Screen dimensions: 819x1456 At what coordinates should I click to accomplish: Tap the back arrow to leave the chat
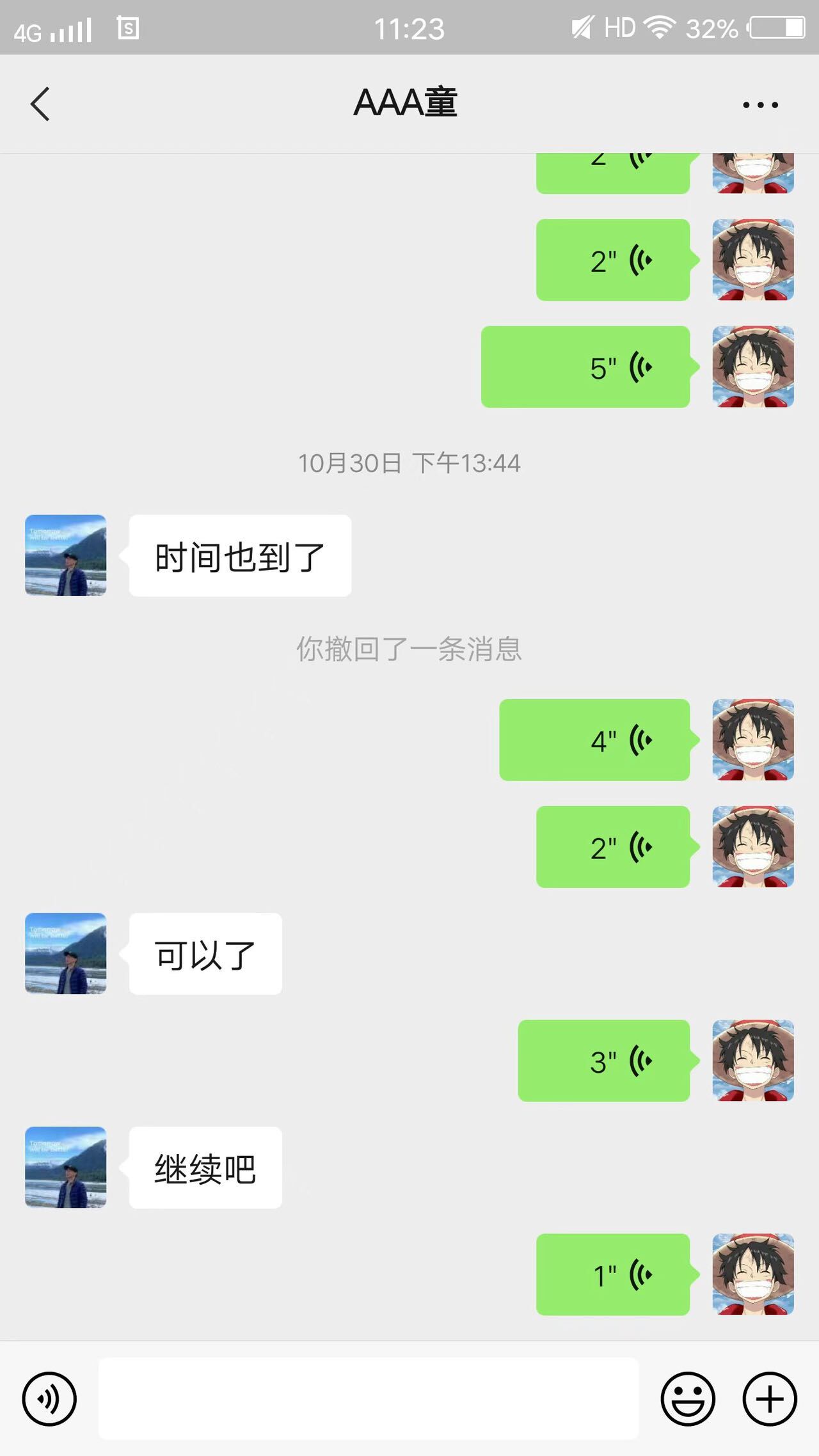click(40, 104)
